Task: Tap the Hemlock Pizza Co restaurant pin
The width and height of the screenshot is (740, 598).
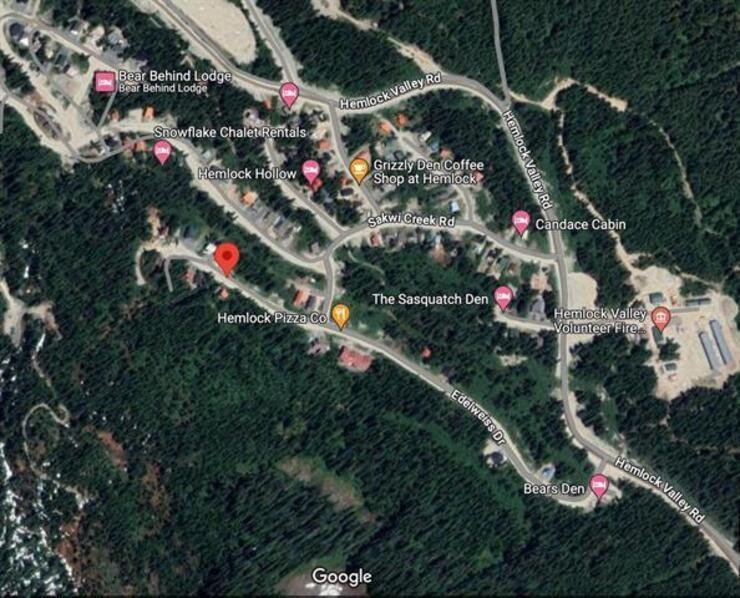Action: 341,316
